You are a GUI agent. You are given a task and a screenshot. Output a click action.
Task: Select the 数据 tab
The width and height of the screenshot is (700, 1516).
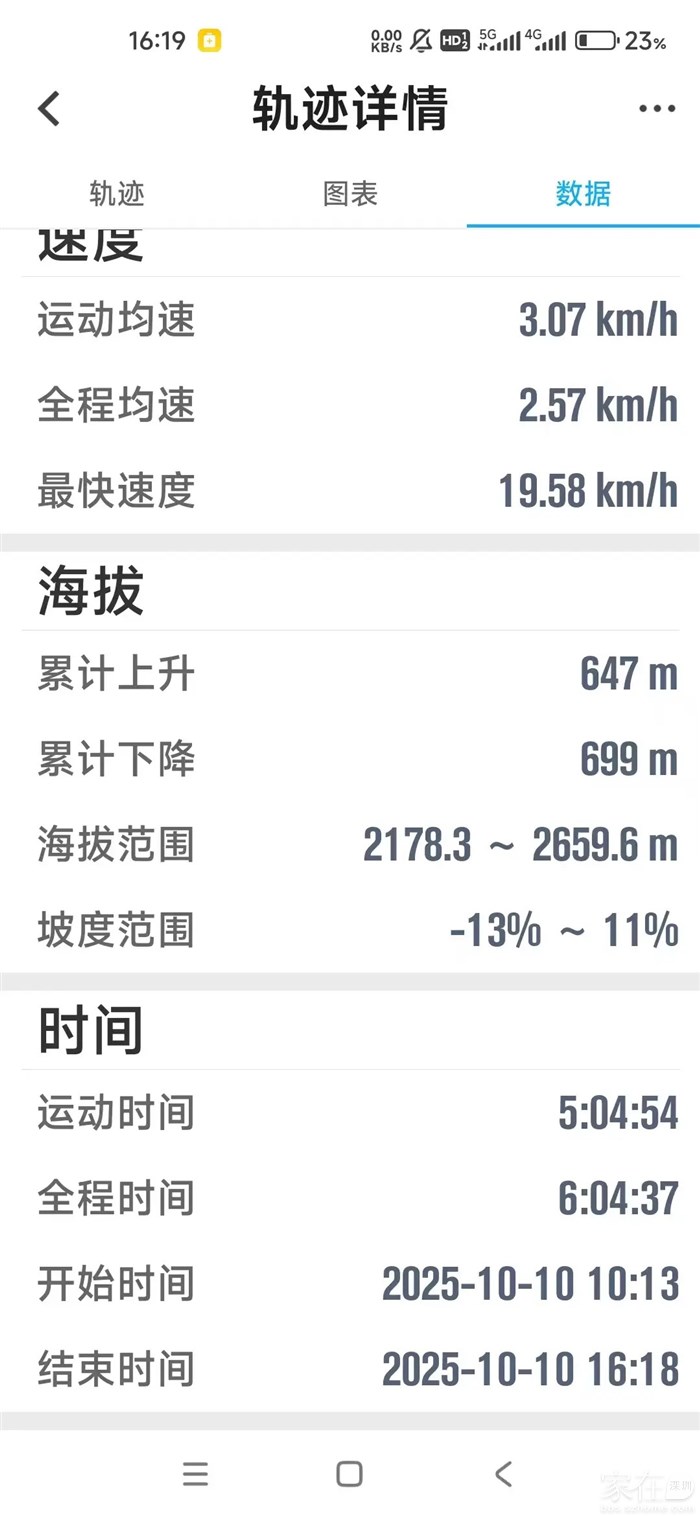tap(583, 194)
